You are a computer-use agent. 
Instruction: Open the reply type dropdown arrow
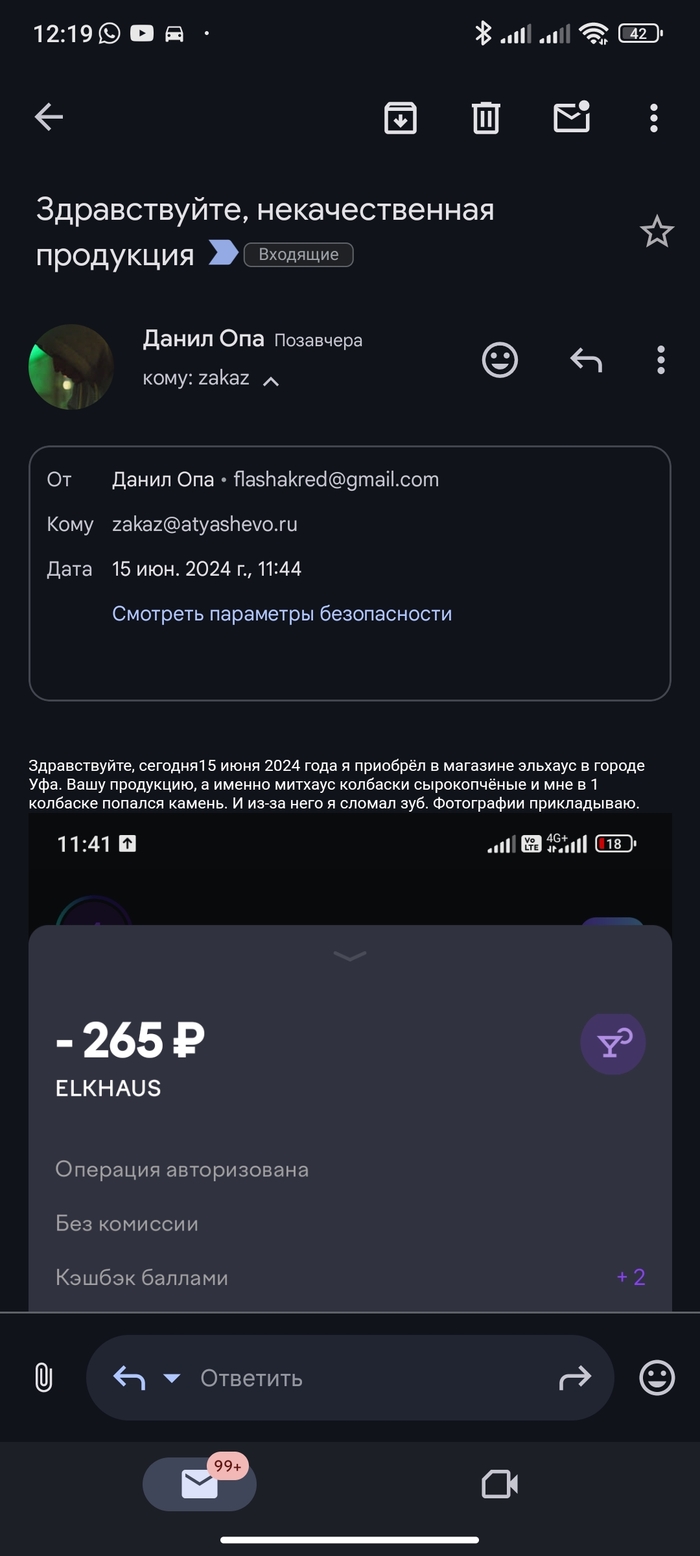(171, 1378)
